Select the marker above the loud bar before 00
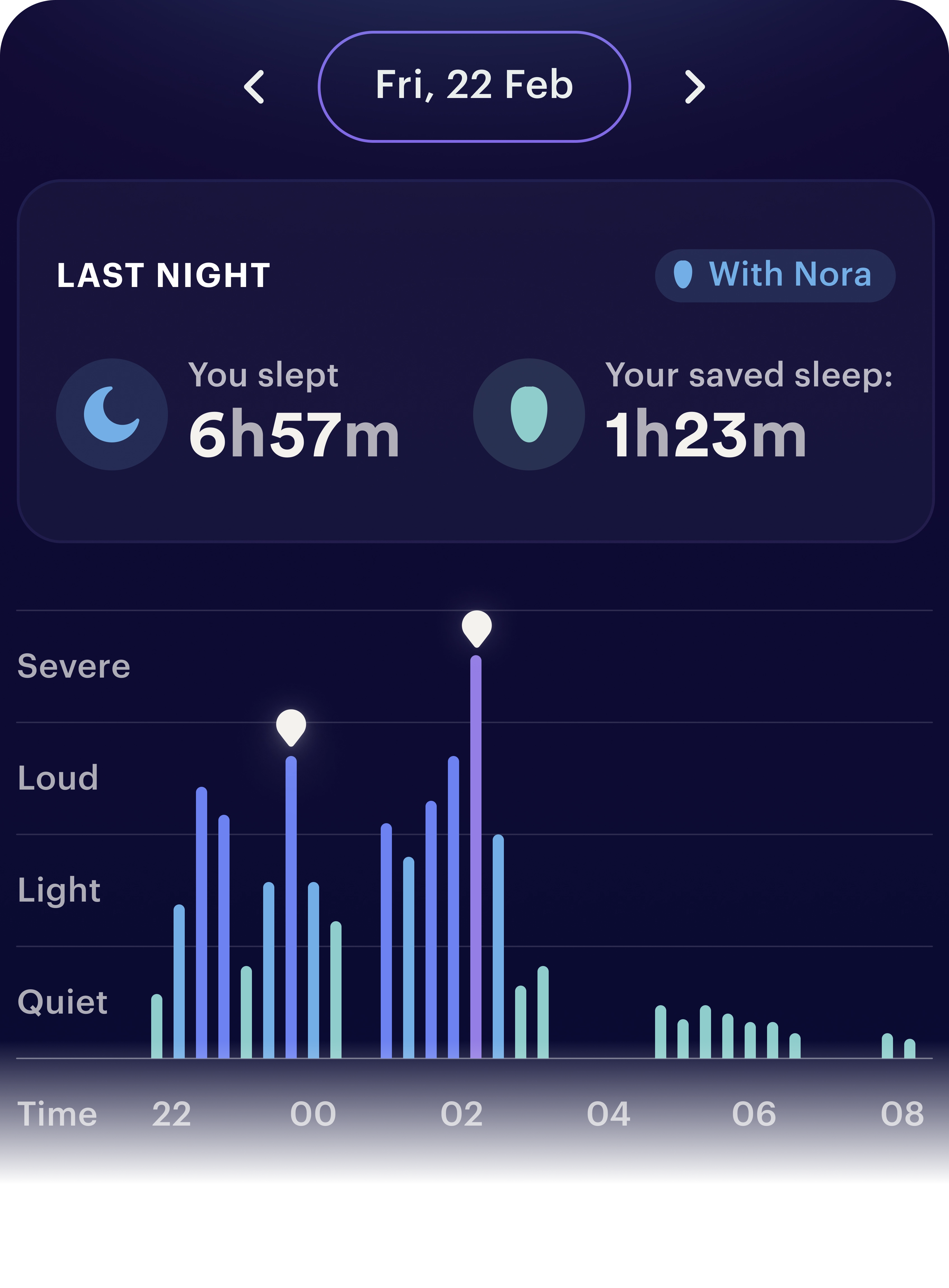 point(291,727)
